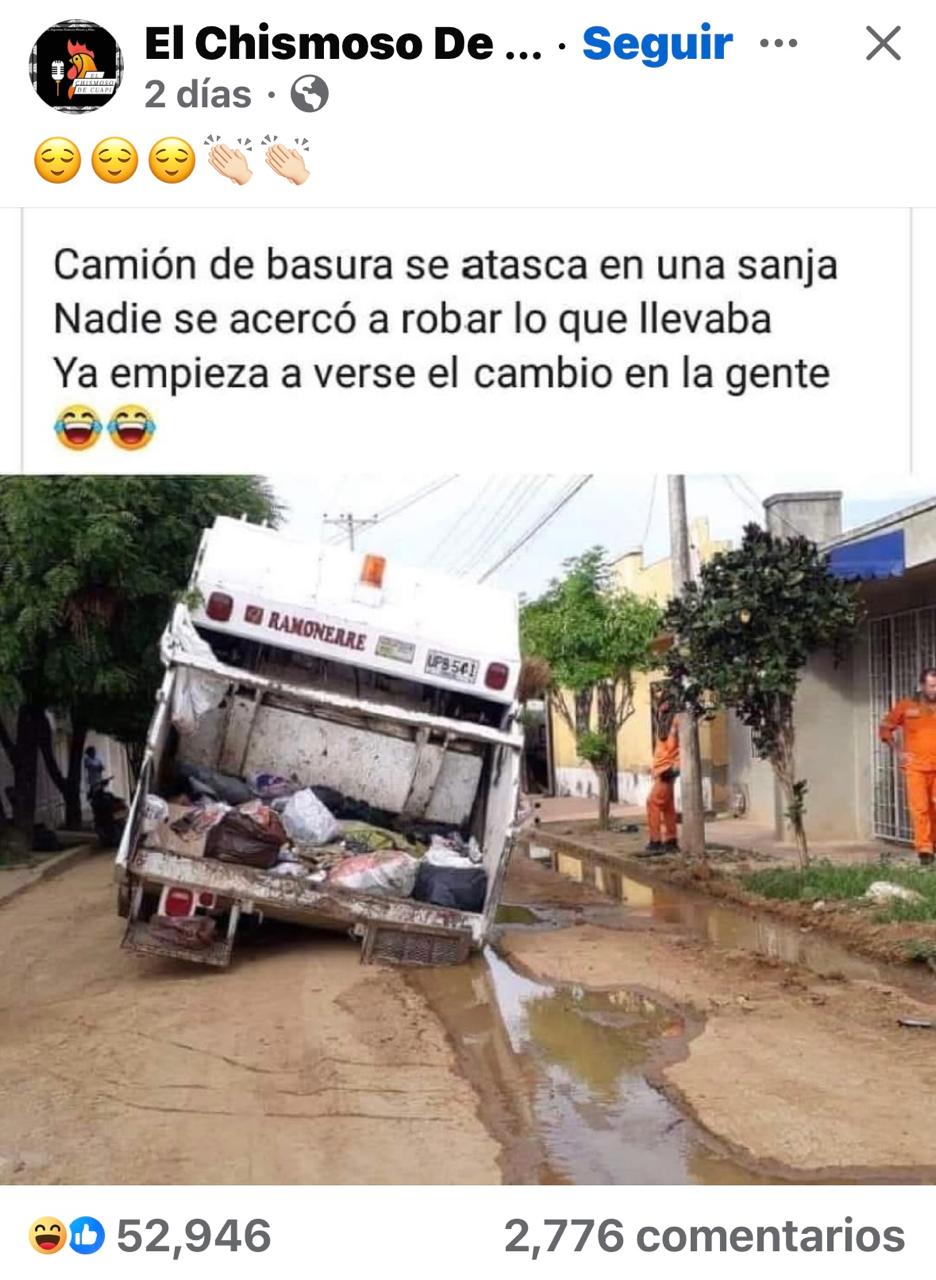View the 52,946 reactions list
This screenshot has height=1280, width=936.
[x=150, y=1236]
